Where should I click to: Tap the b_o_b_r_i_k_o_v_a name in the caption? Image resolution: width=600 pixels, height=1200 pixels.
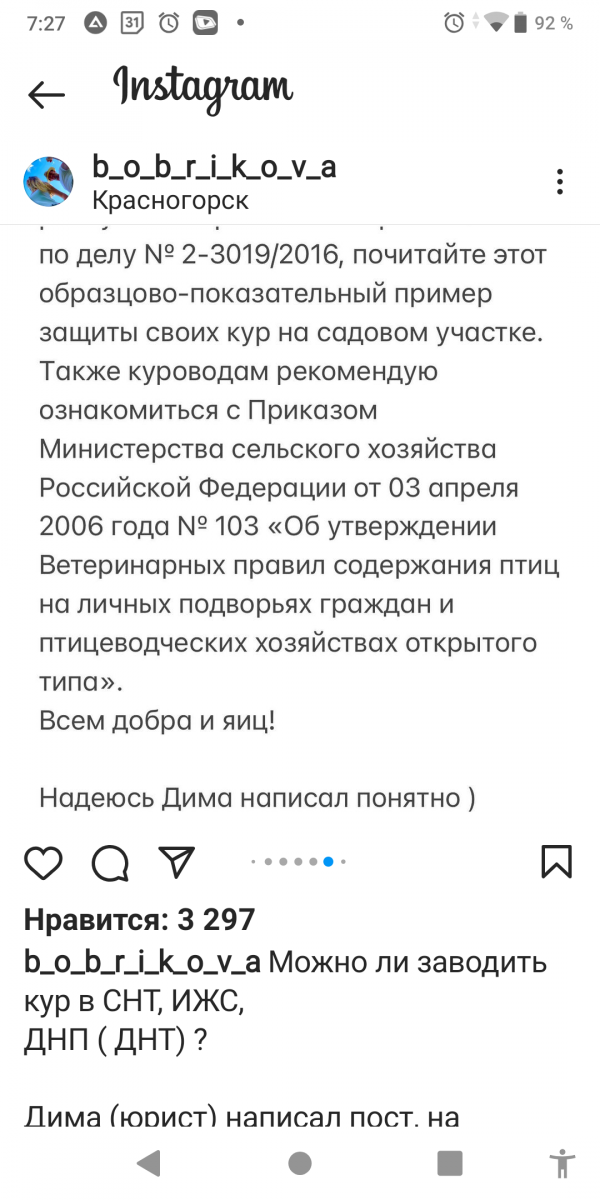142,963
